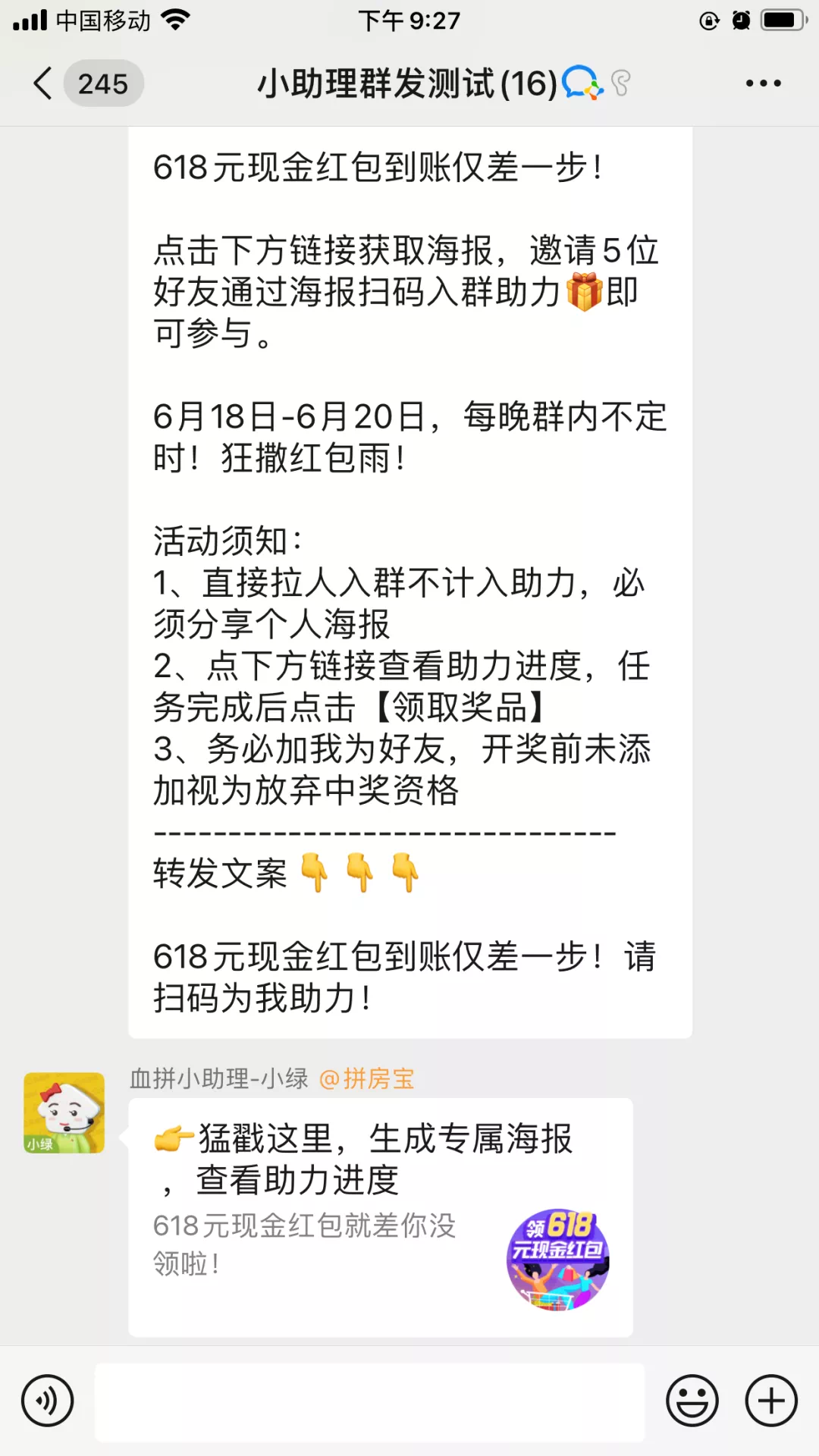The width and height of the screenshot is (819, 1456).
Task: View 血拼小助理-小绿 avatar profile
Action: tap(64, 1112)
